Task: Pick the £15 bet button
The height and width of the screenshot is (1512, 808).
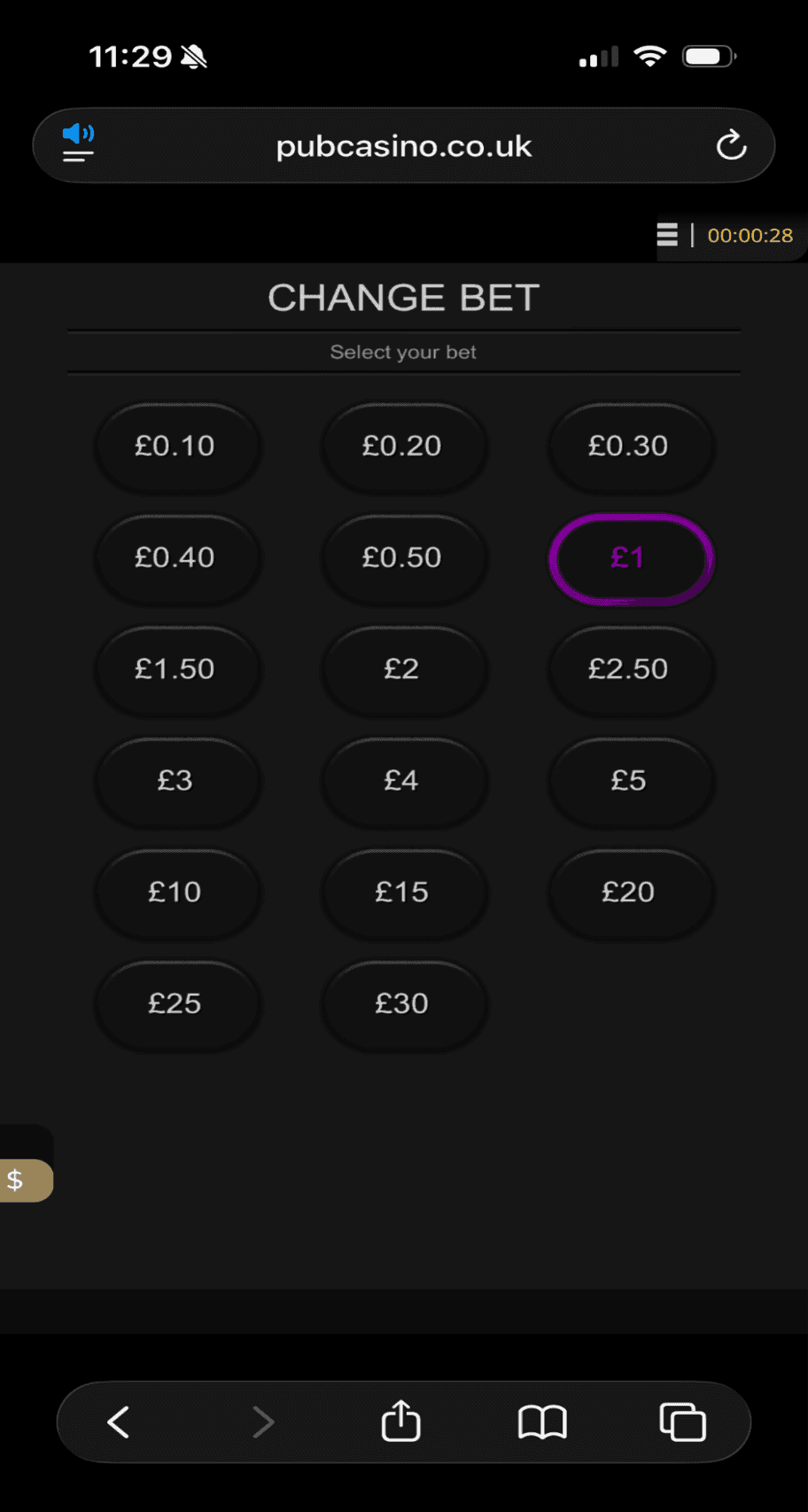Action: (404, 892)
